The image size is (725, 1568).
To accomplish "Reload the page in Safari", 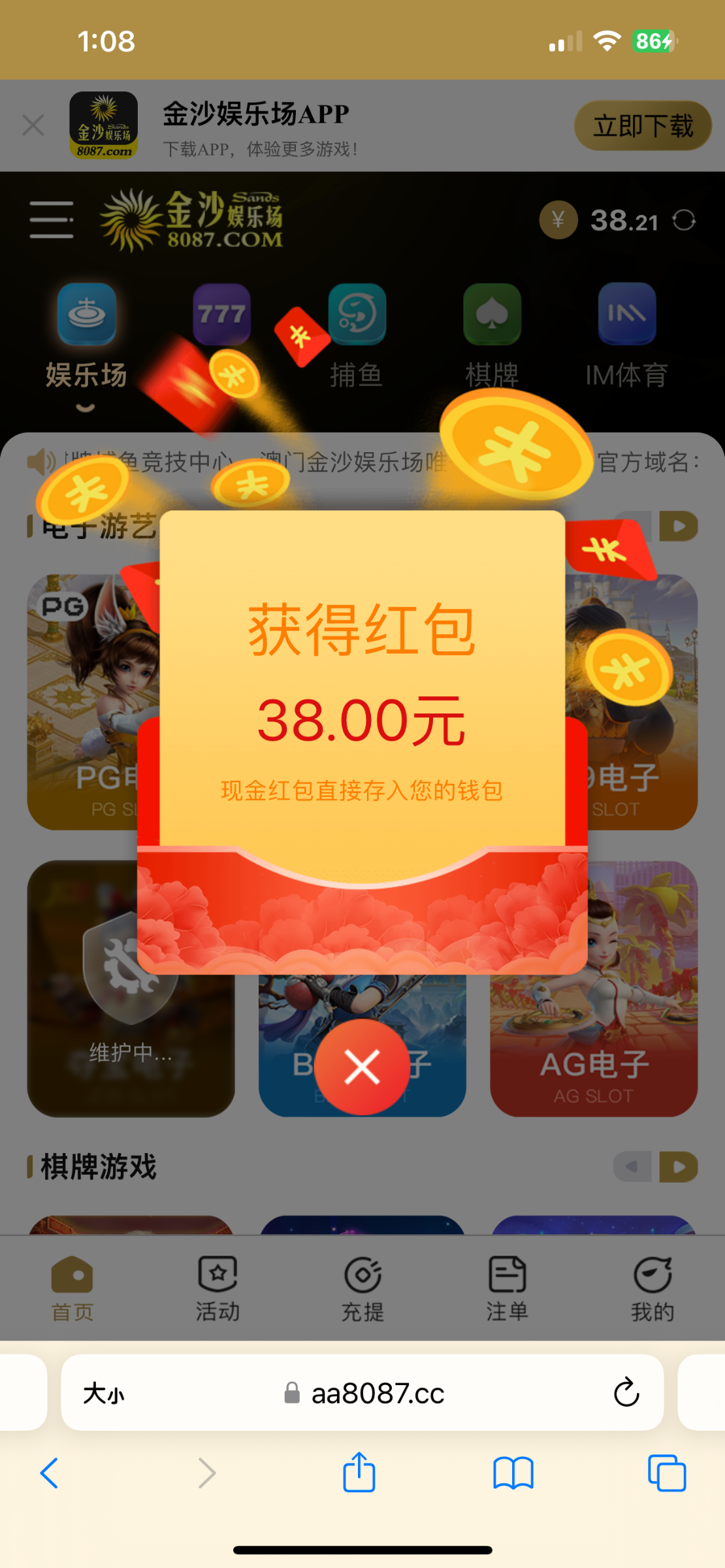I will point(626,1392).
